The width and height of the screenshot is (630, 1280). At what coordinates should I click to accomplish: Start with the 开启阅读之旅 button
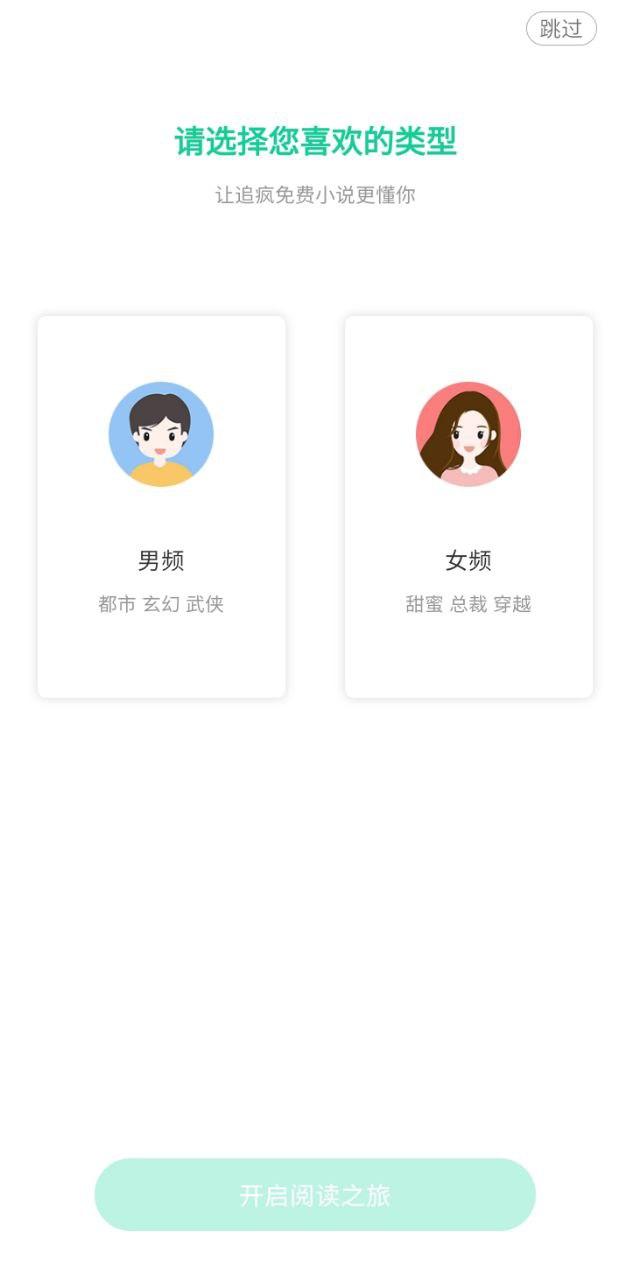coord(315,1194)
